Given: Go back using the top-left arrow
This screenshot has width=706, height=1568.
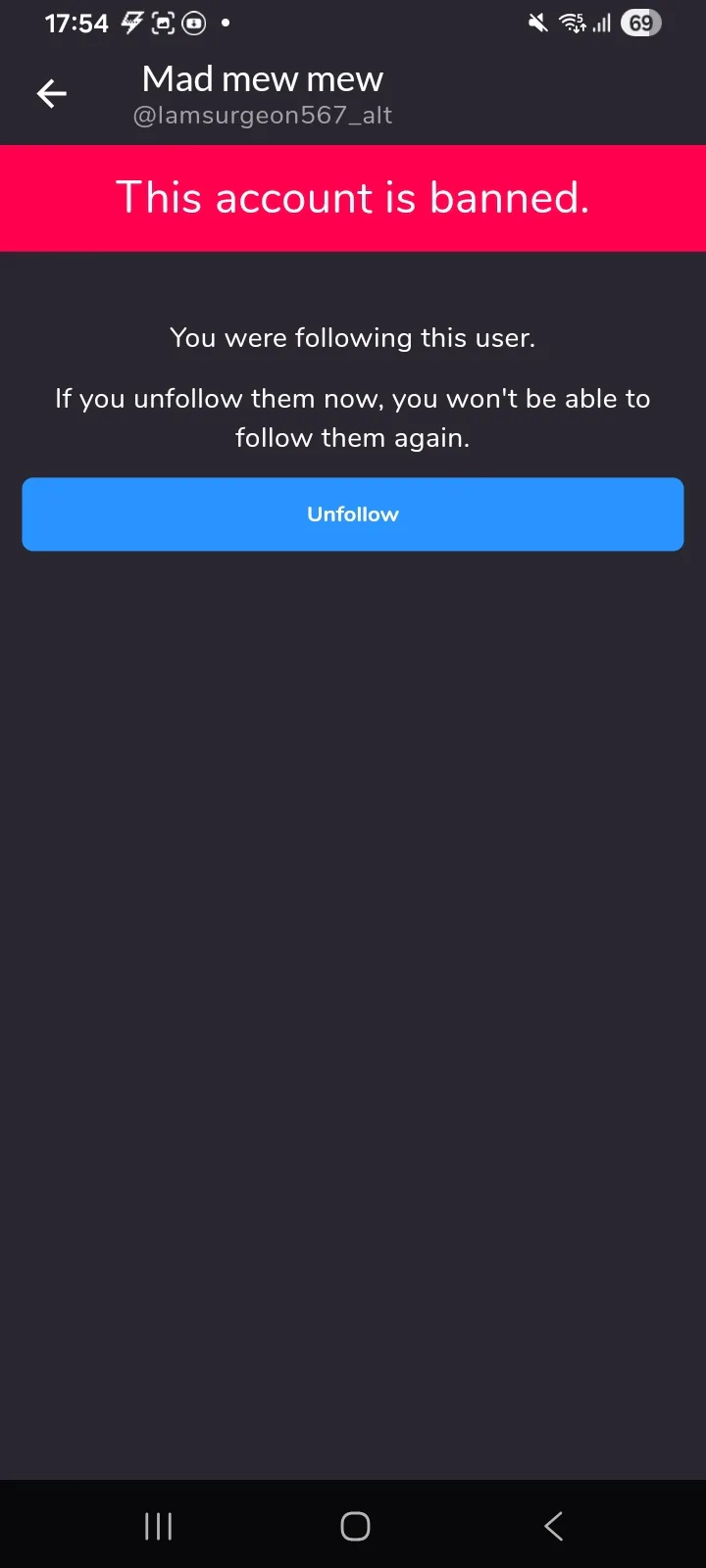Looking at the screenshot, I should point(52,94).
